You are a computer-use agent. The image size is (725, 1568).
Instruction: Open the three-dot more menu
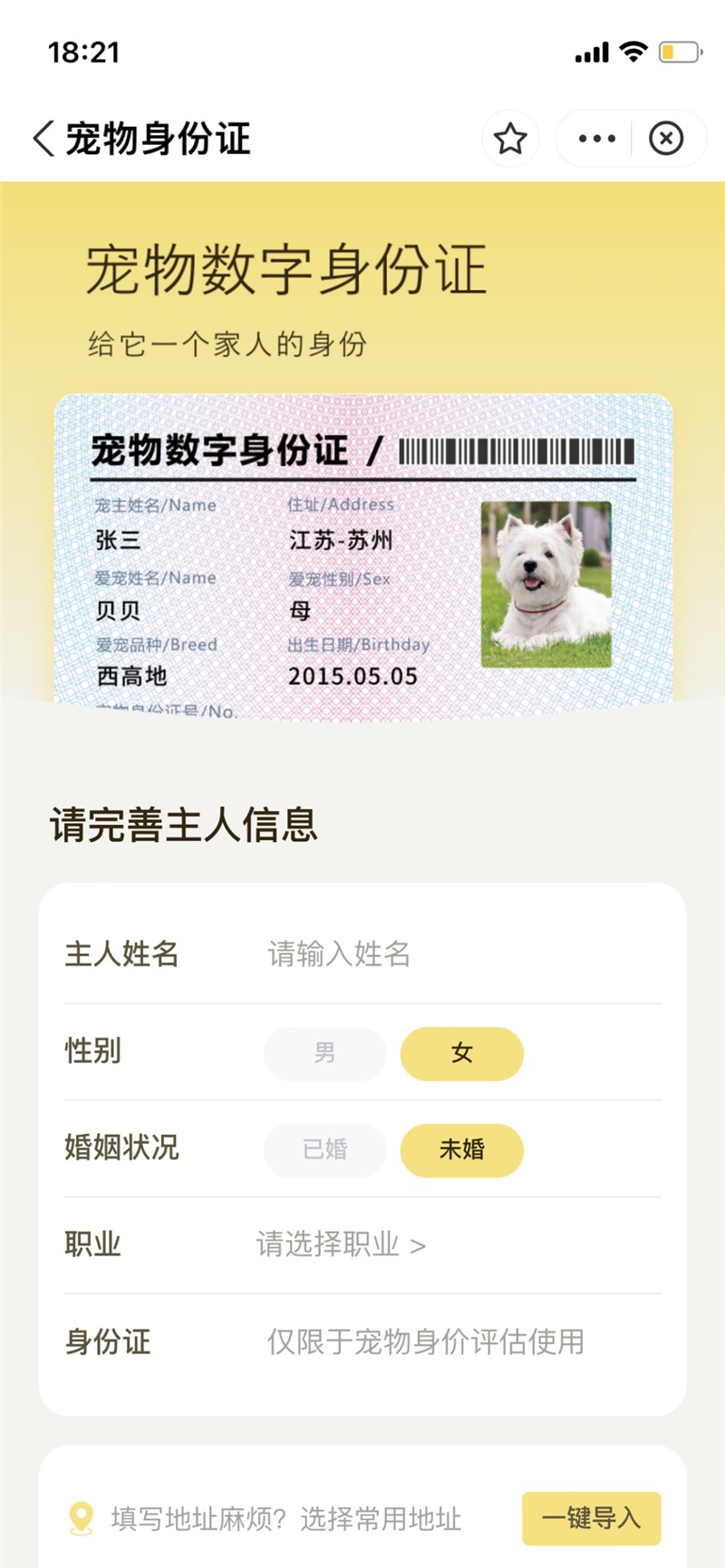596,139
